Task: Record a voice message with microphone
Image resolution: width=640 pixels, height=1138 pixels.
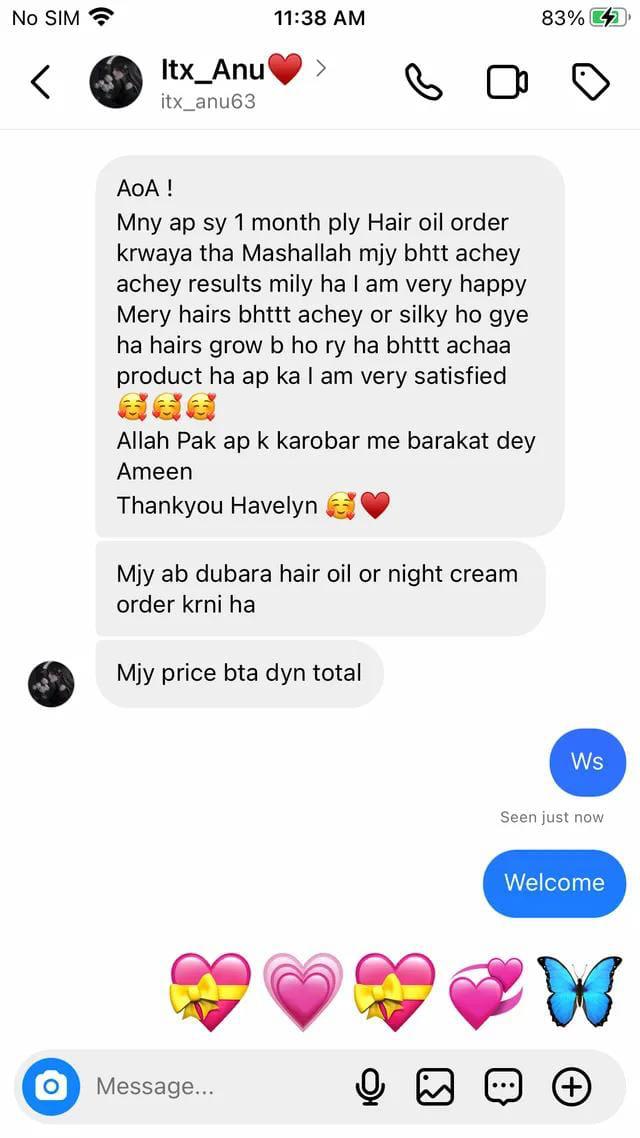Action: [x=372, y=1086]
